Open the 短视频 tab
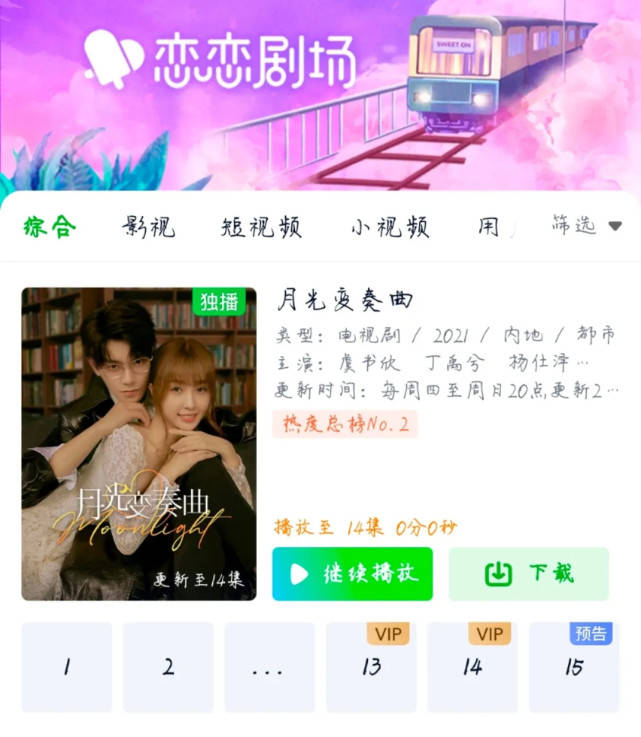The height and width of the screenshot is (737, 641). pyautogui.click(x=261, y=227)
